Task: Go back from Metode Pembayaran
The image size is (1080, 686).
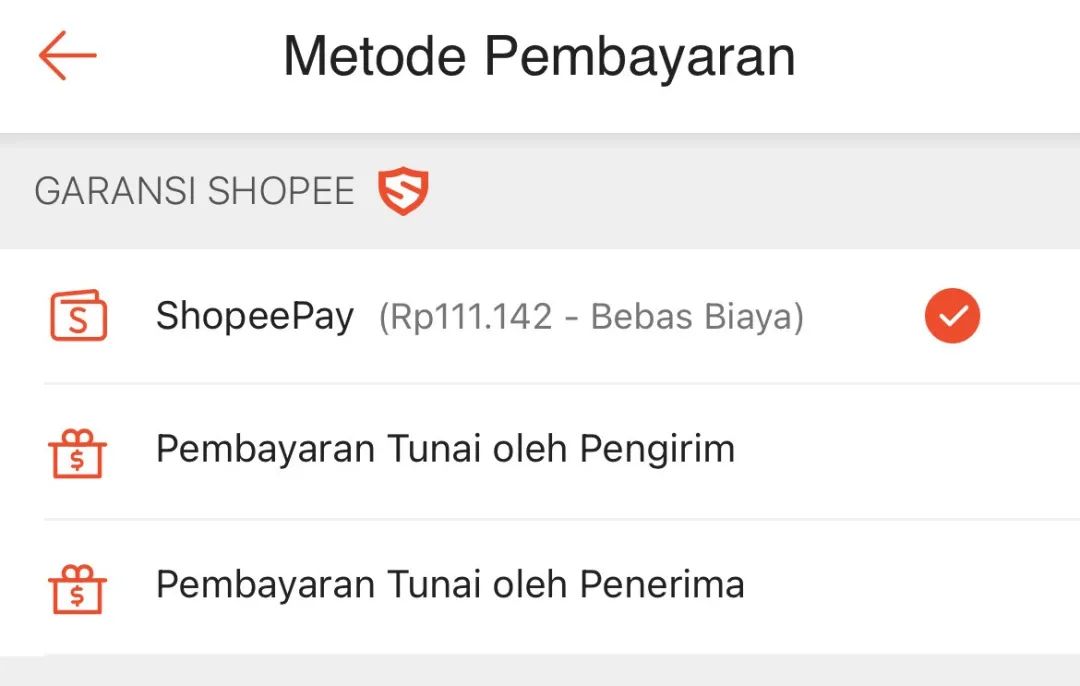Action: tap(67, 55)
